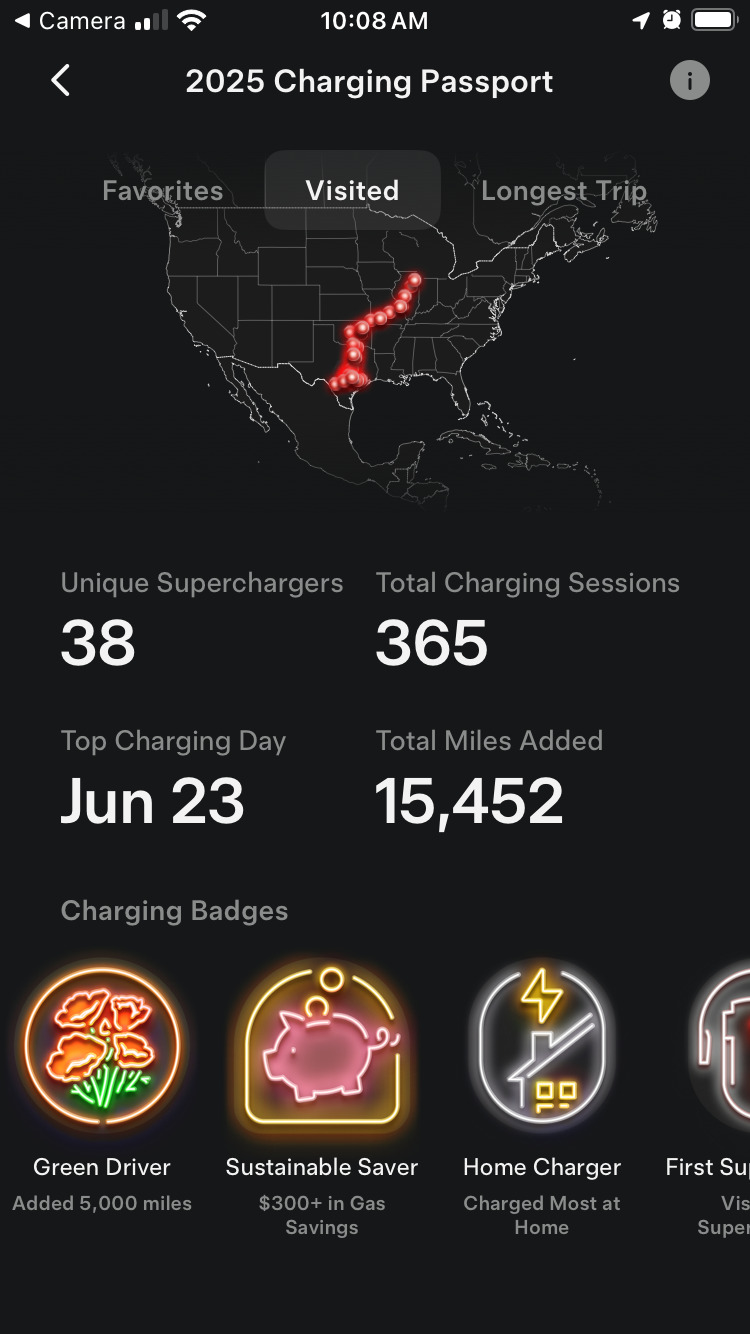Open the Green Driver badge
750x1334 pixels.
click(x=102, y=1046)
